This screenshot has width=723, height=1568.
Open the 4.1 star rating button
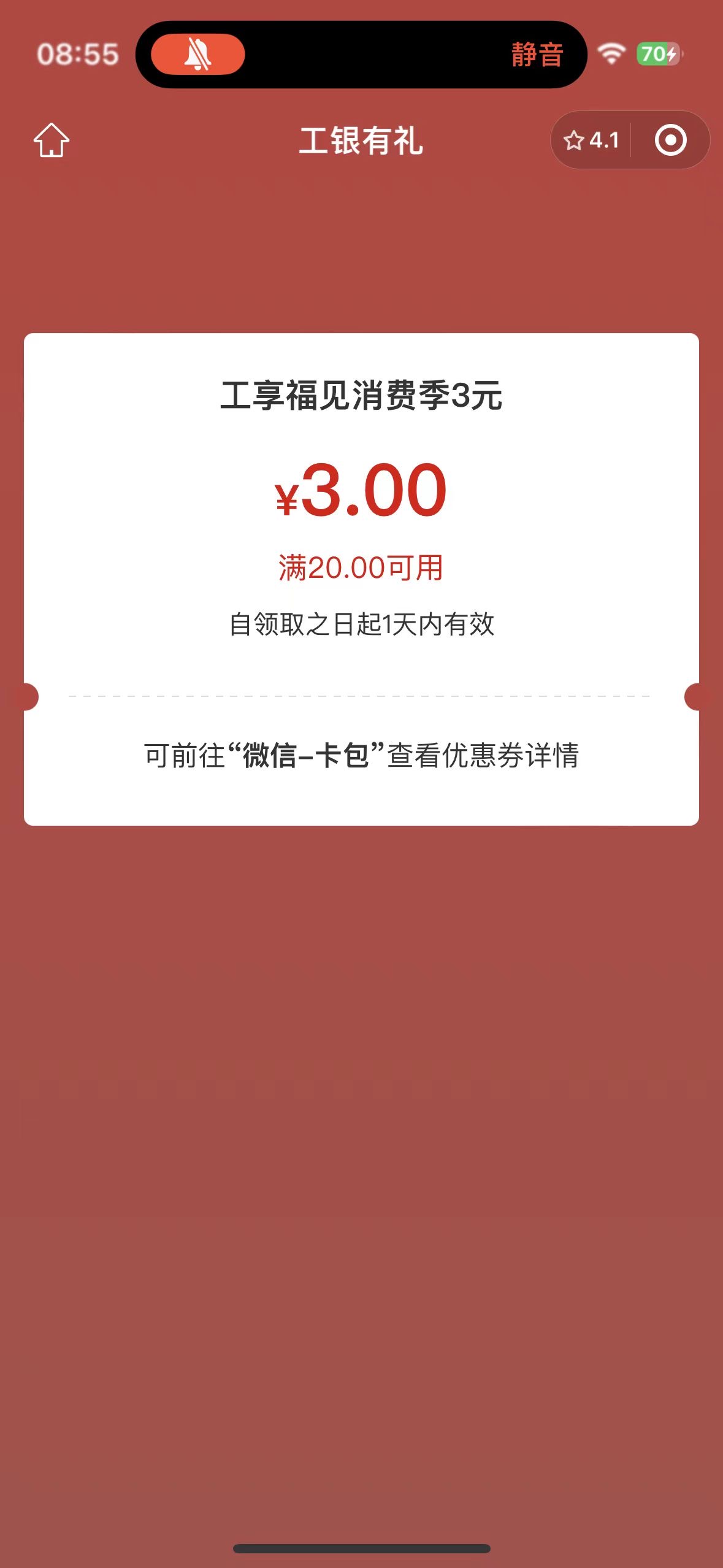(591, 140)
